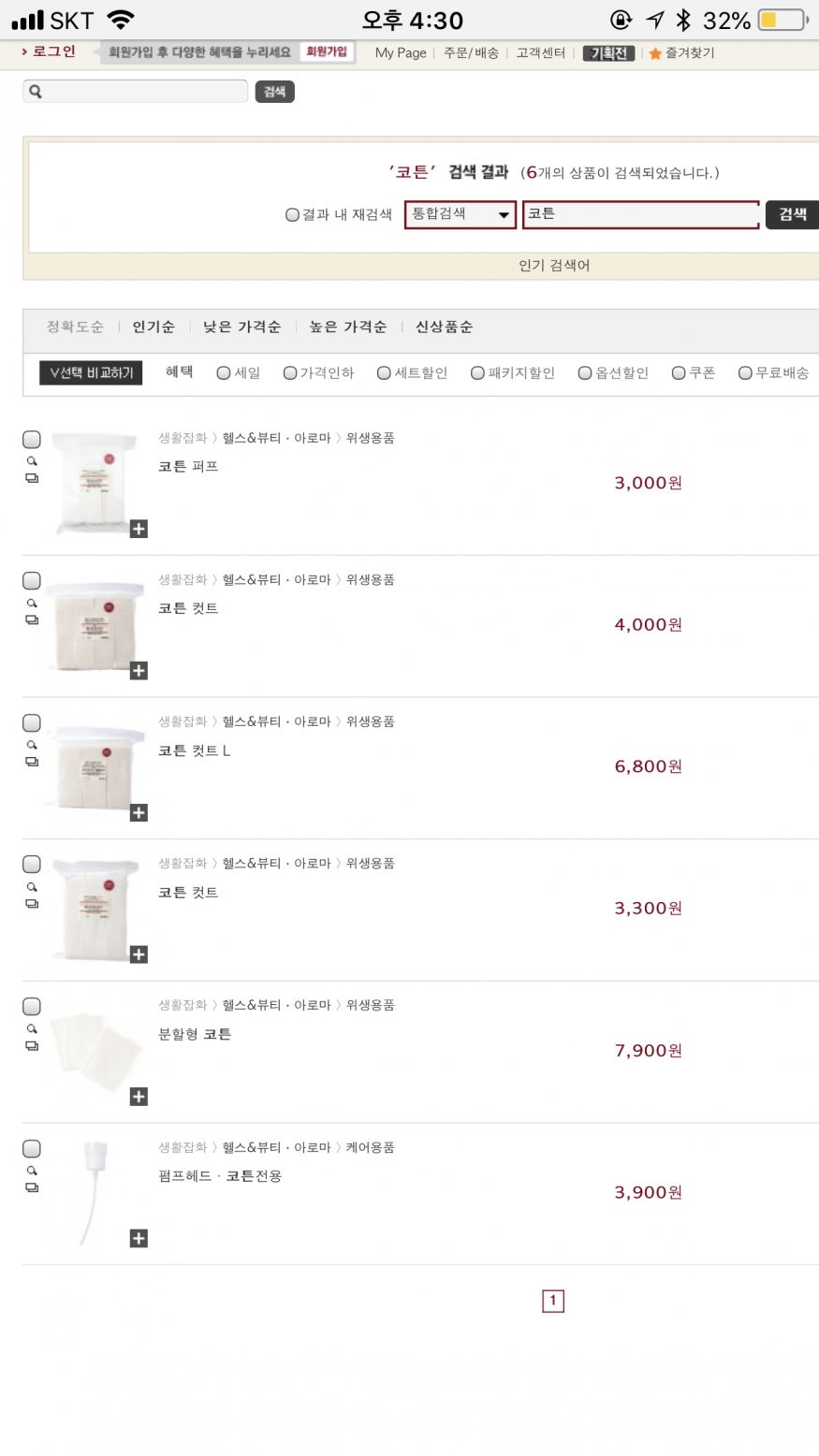The width and height of the screenshot is (819, 1456).
Task: Sort by 인기순
Action: point(154,327)
